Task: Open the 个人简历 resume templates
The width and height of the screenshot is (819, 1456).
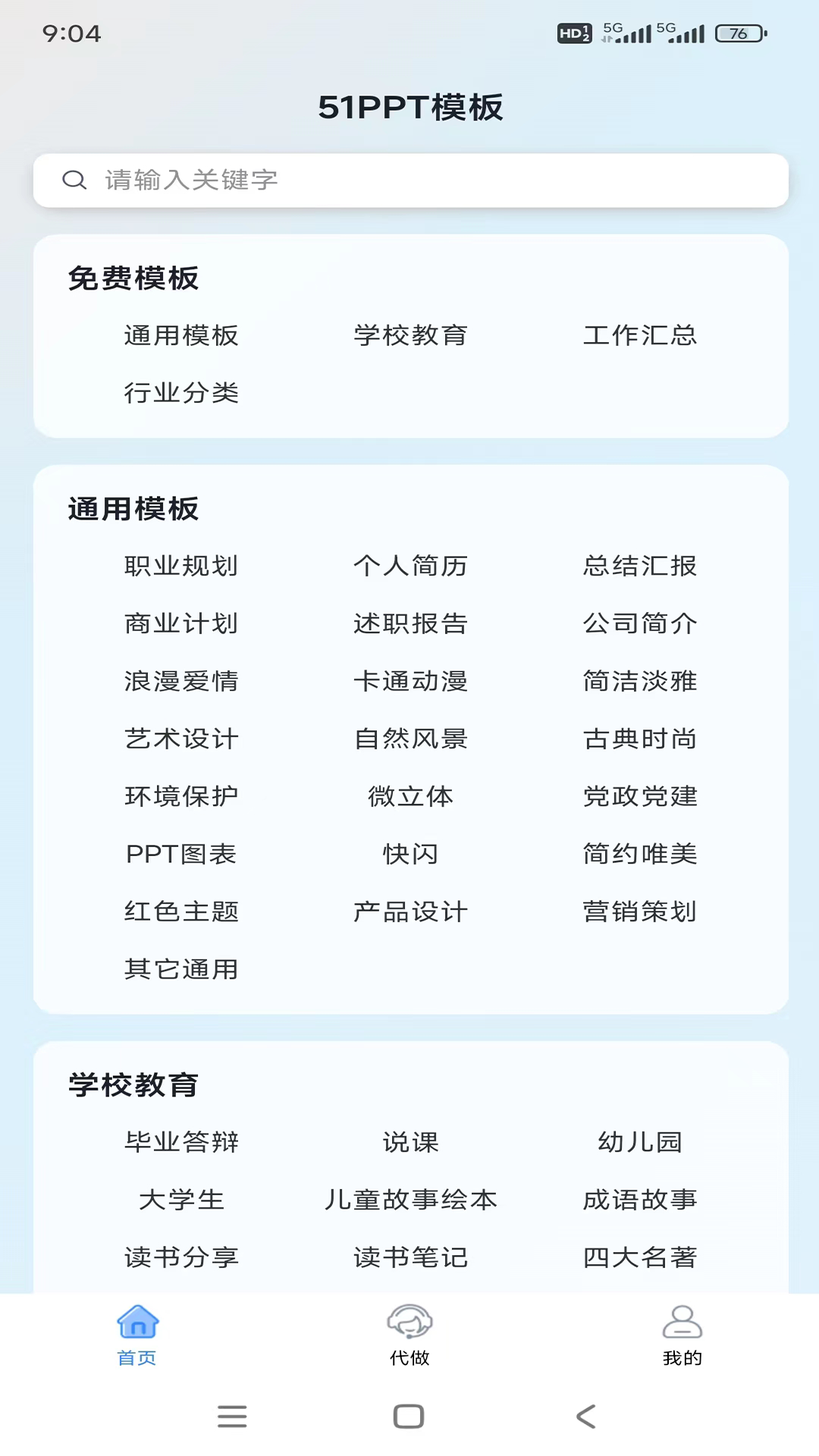Action: (x=410, y=566)
